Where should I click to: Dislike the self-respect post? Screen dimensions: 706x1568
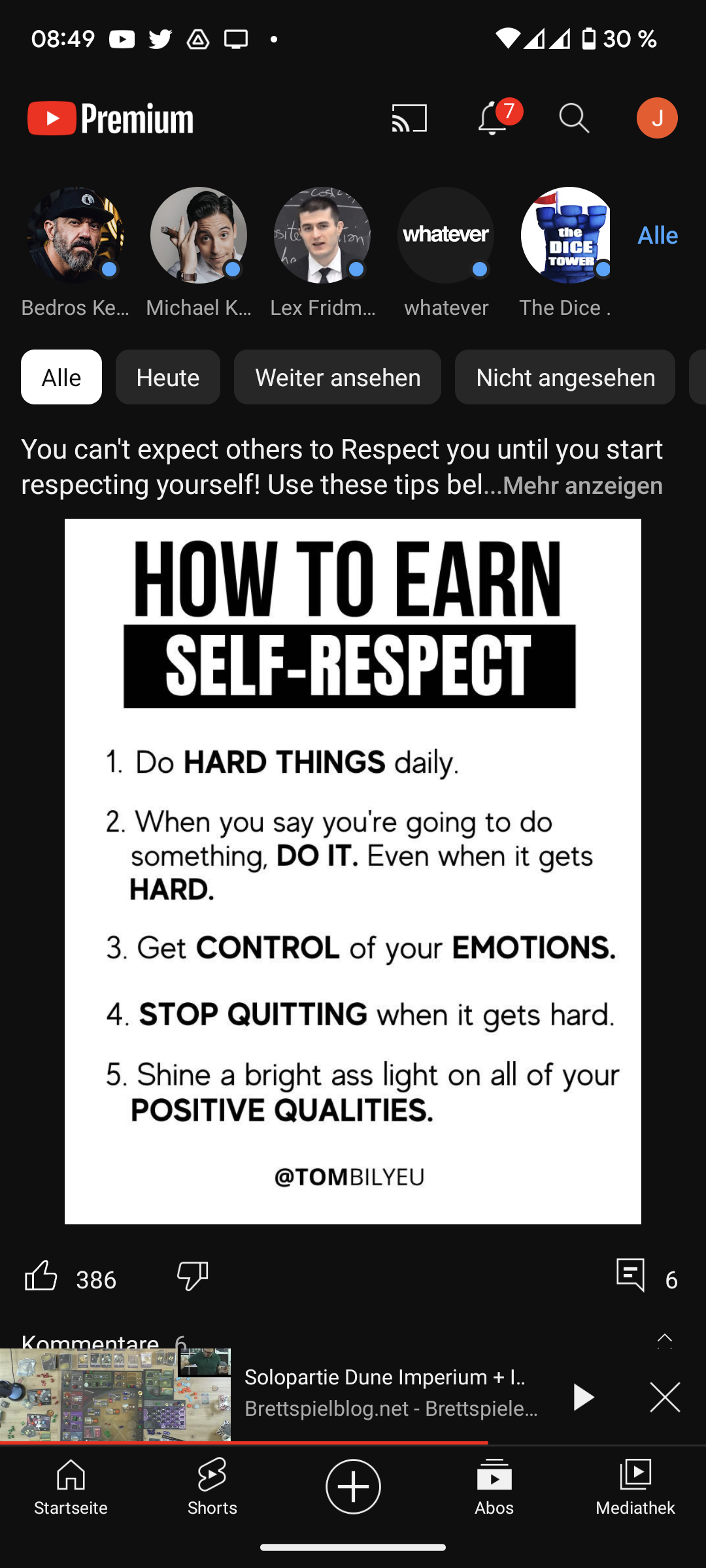[x=192, y=1276]
